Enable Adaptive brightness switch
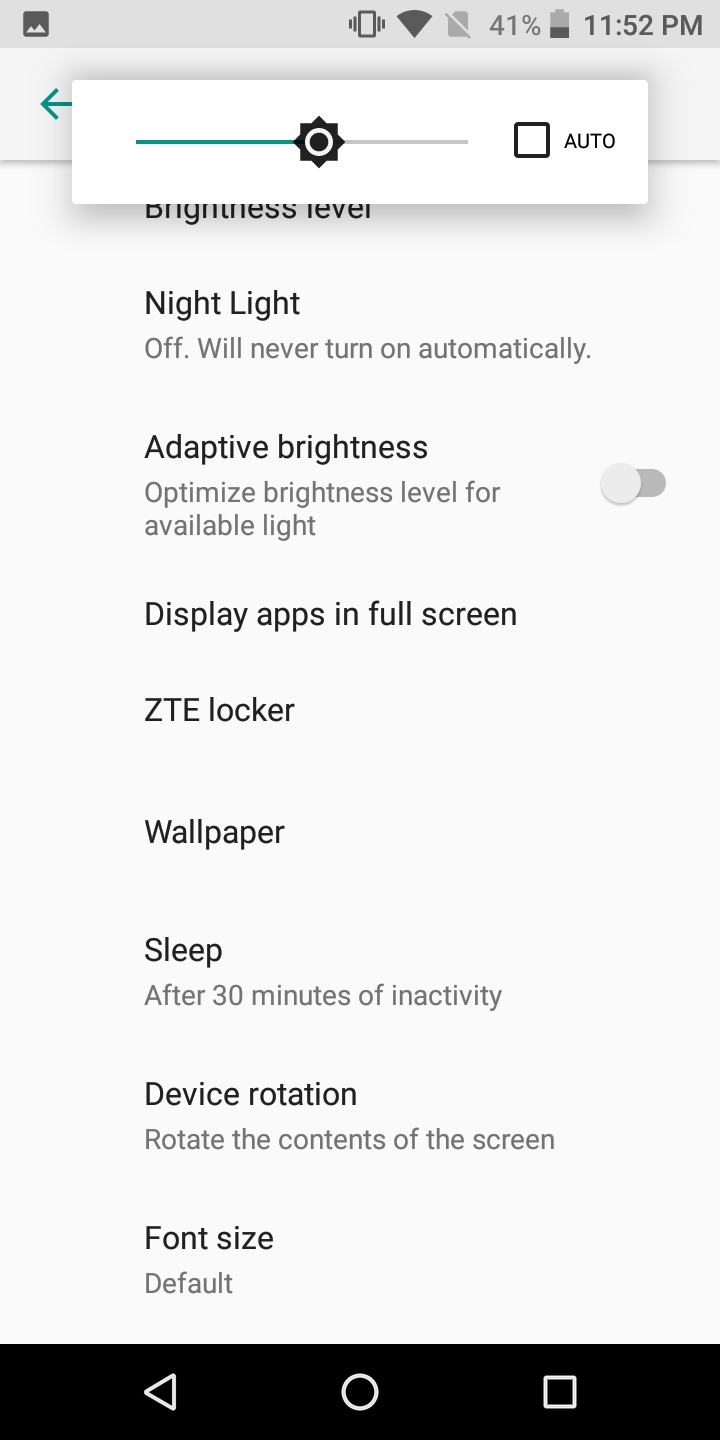Image resolution: width=720 pixels, height=1440 pixels. [633, 485]
